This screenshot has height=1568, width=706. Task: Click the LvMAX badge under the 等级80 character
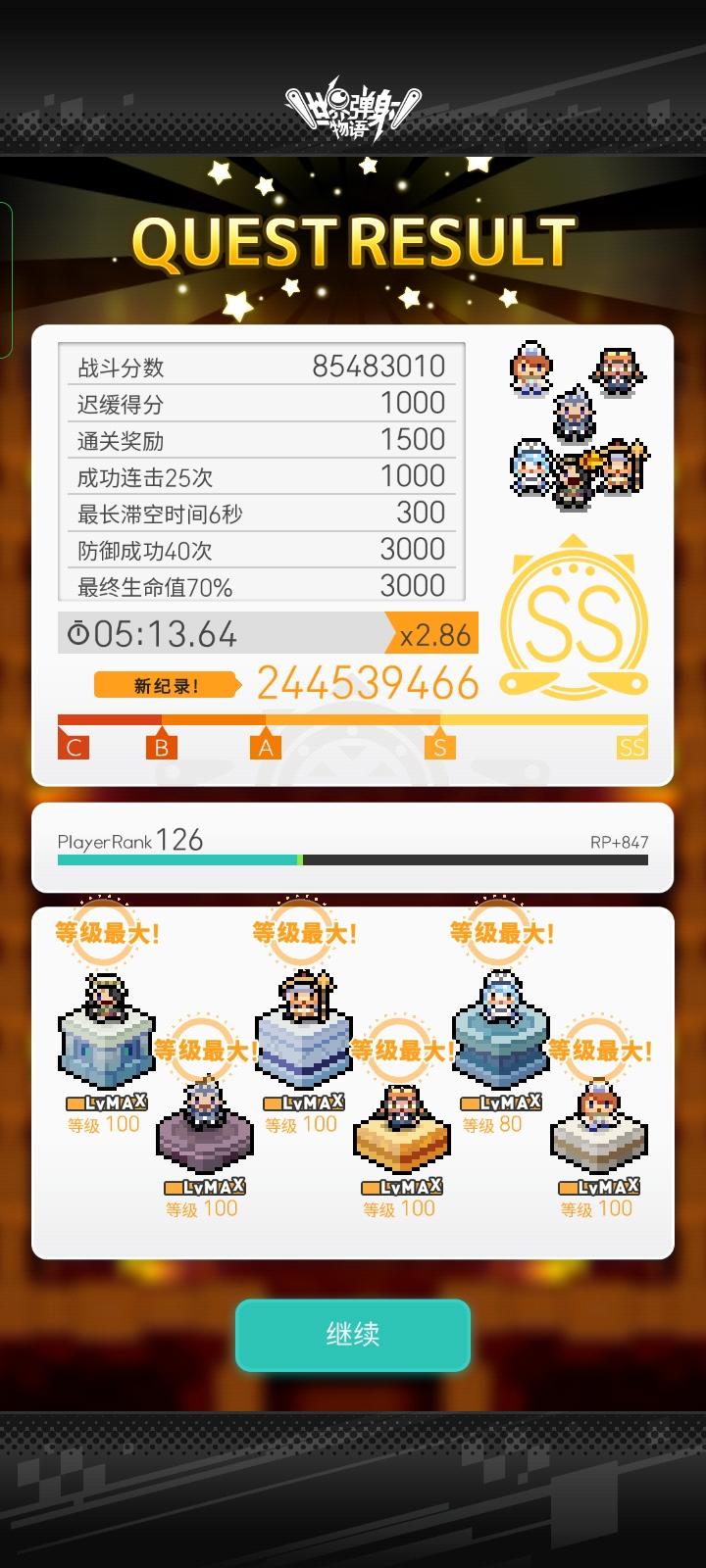(502, 1103)
